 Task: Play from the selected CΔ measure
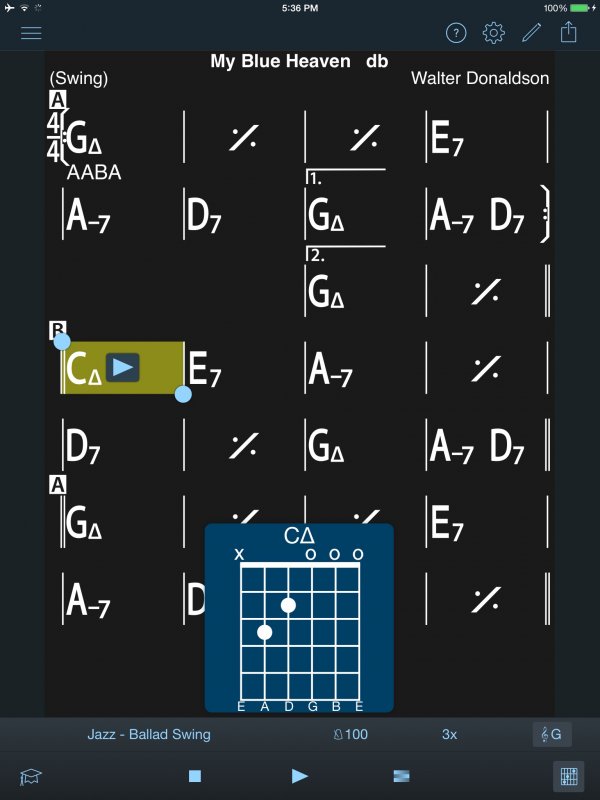[x=122, y=368]
